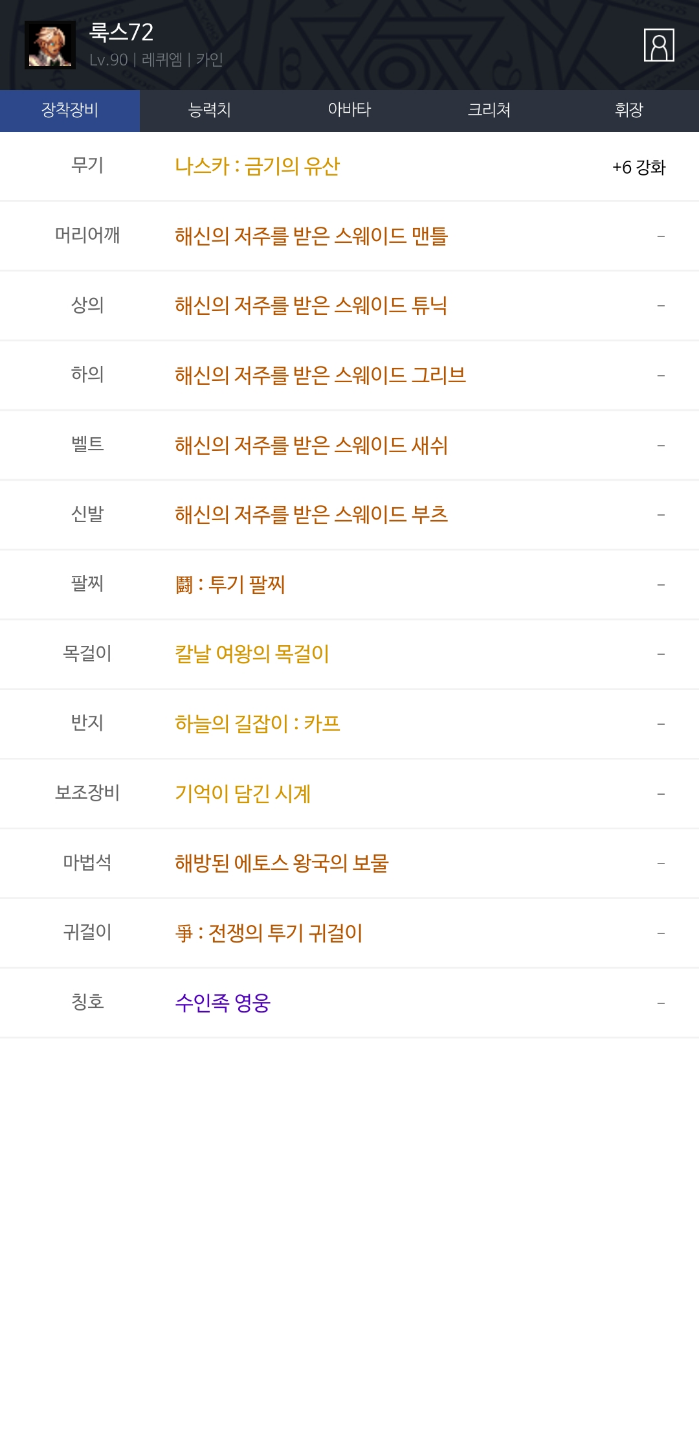The height and width of the screenshot is (1438, 699).
Task: Select the 휘장 tab
Action: point(628,111)
